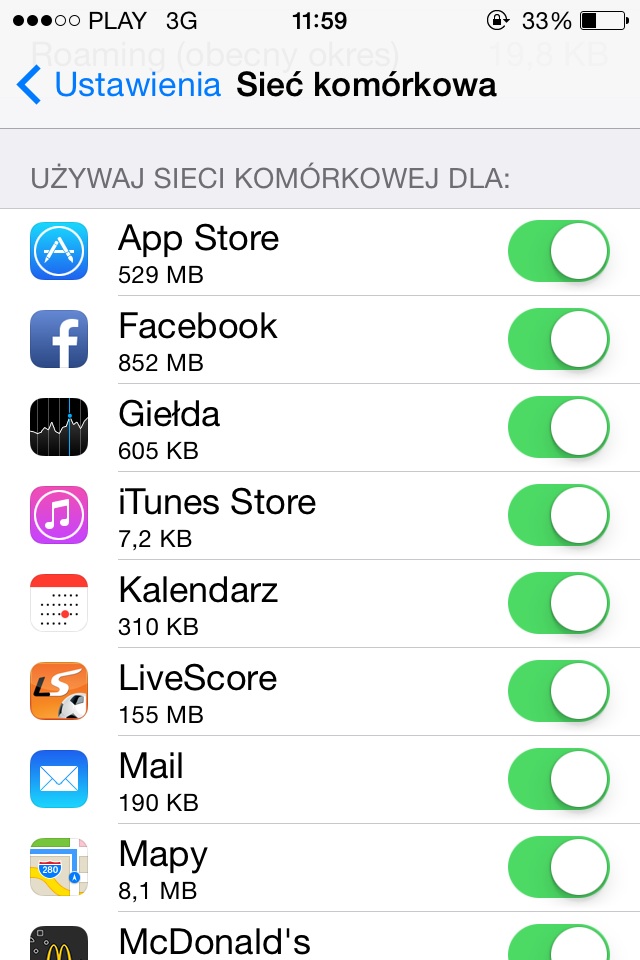The image size is (640, 960).
Task: Toggle the Giełda cellular data switch
Action: pyautogui.click(x=559, y=428)
